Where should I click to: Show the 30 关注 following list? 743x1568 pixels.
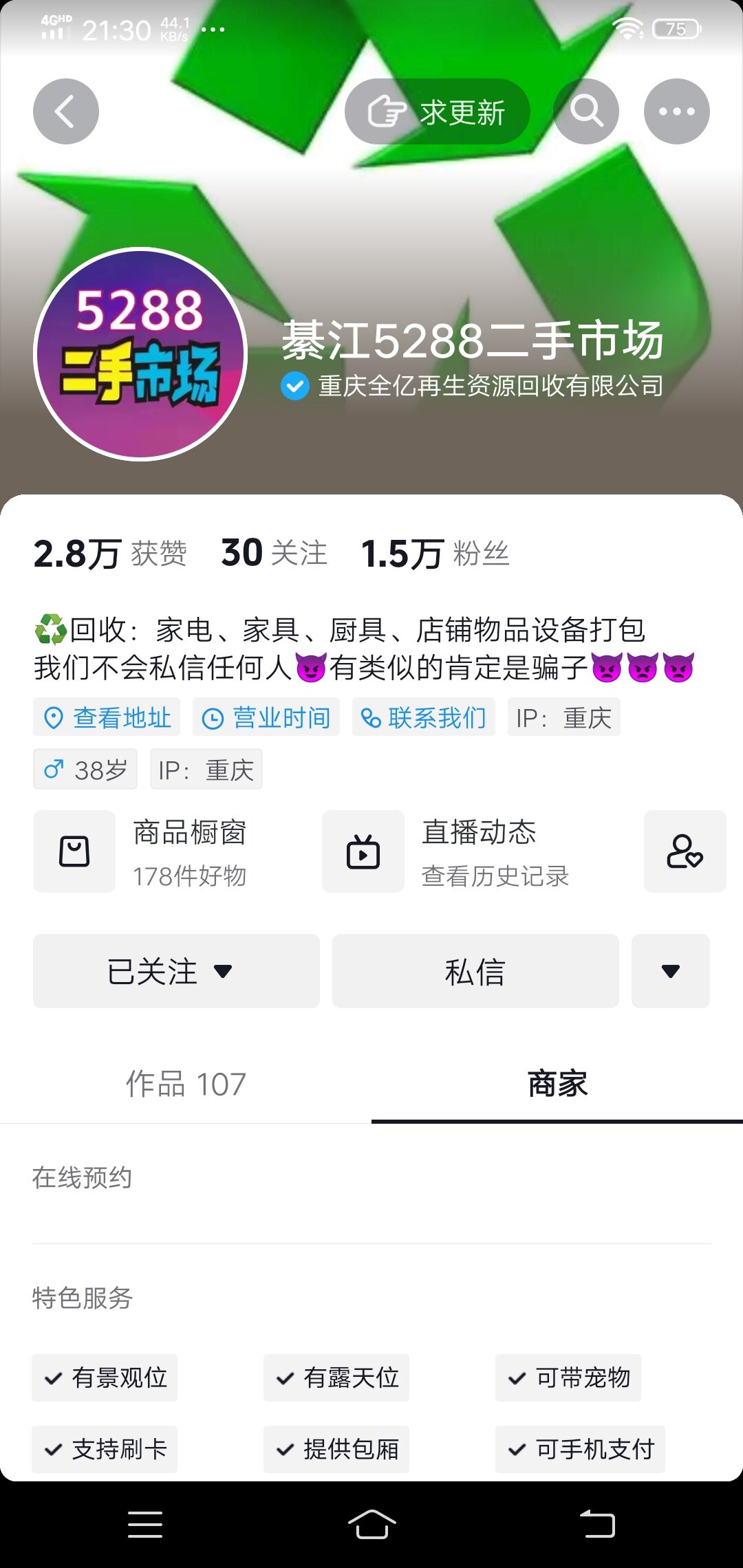[x=274, y=553]
